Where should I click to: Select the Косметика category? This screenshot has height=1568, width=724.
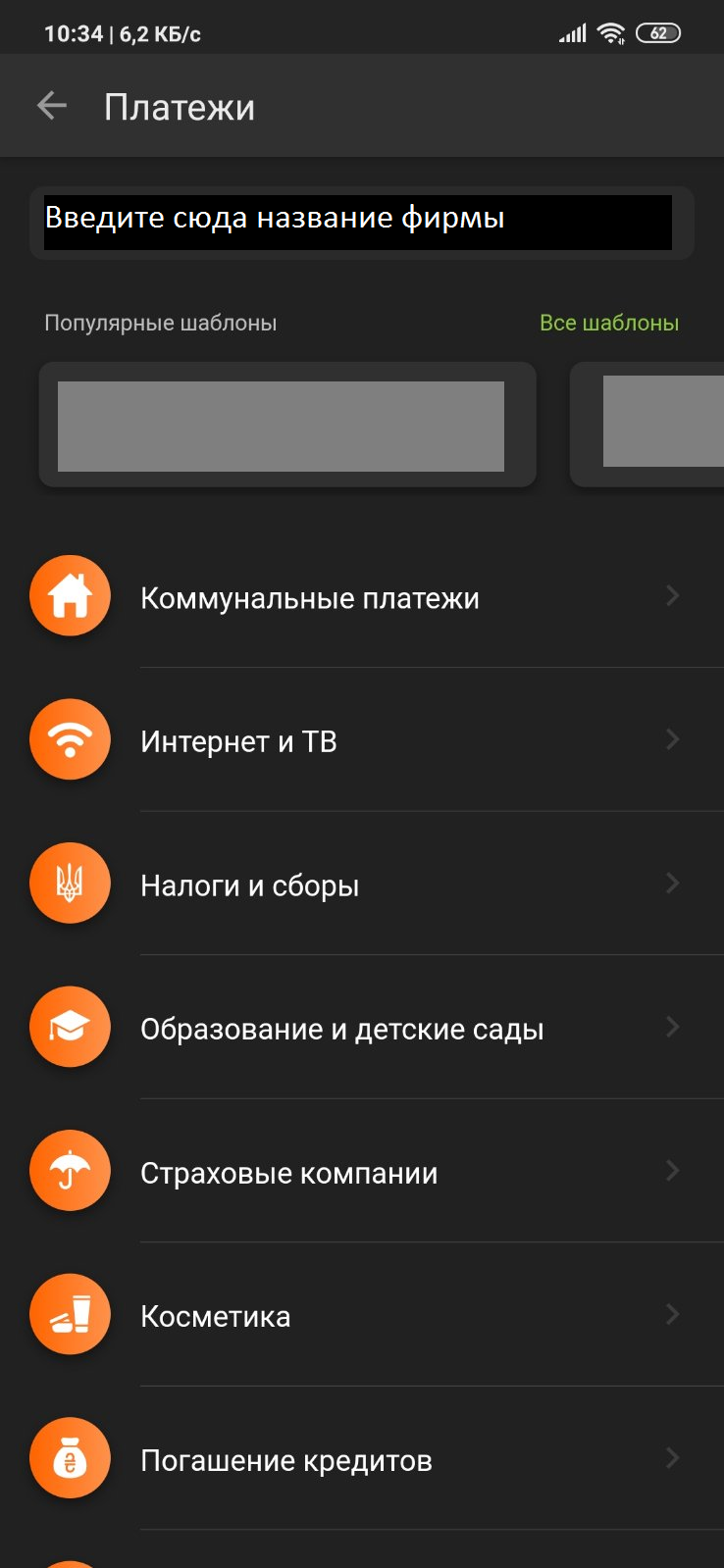(x=216, y=1316)
